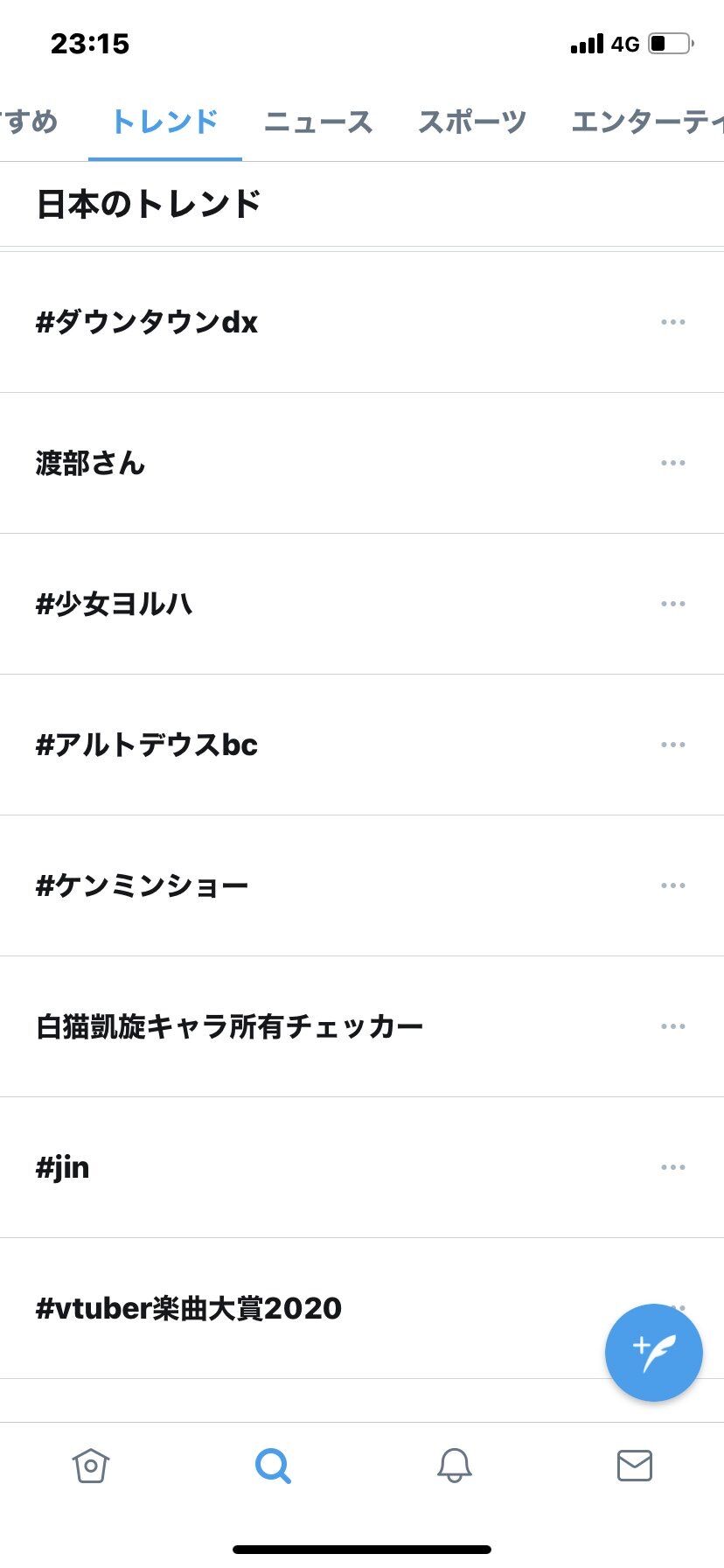
Task: Open more options for #ダウンタウンdx
Action: click(x=672, y=322)
